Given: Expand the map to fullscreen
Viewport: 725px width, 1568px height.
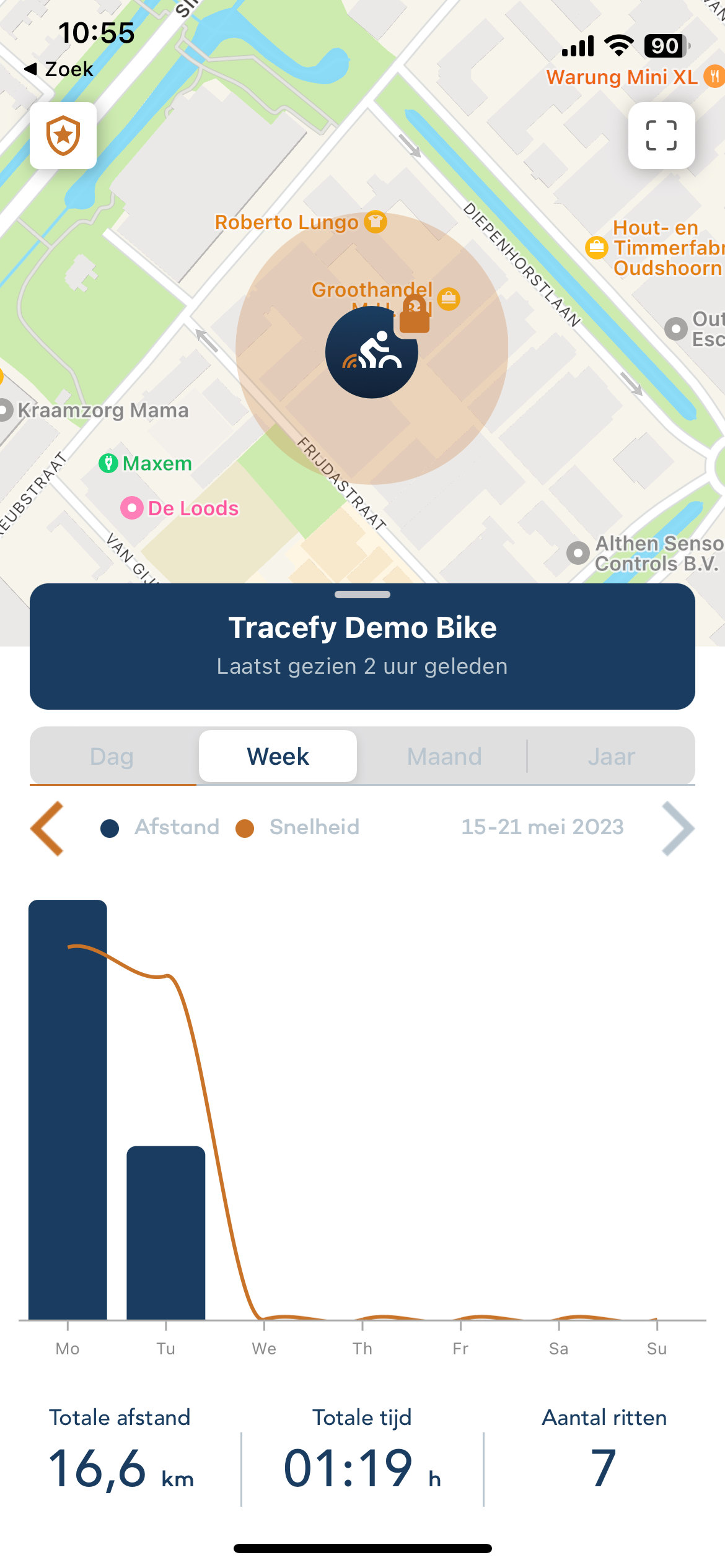Looking at the screenshot, I should point(661,136).
